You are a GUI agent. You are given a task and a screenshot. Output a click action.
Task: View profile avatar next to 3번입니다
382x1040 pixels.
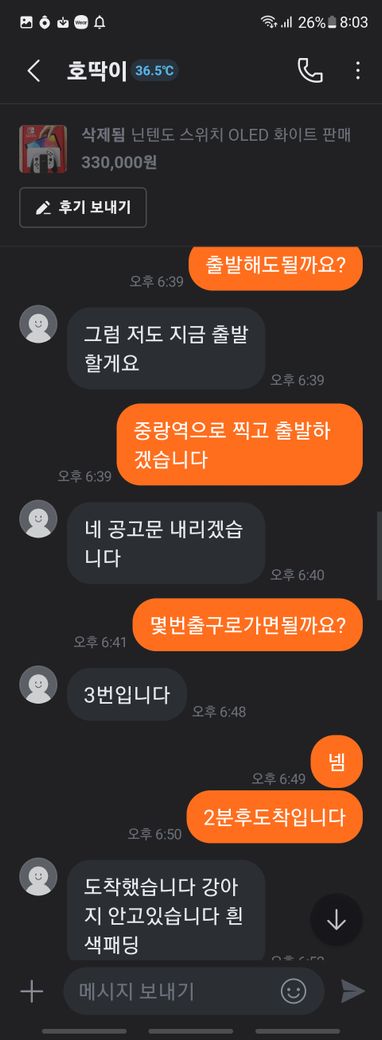(38, 684)
